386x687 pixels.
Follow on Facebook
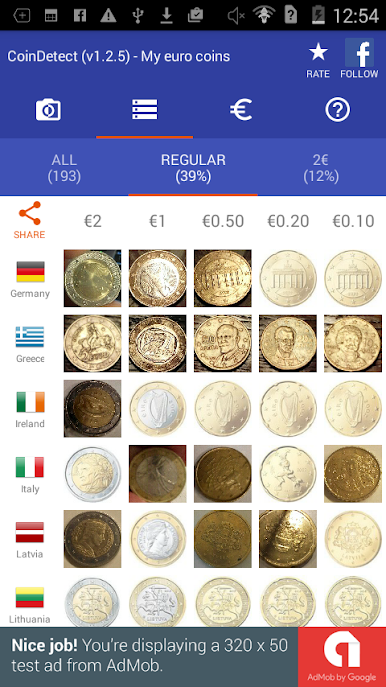[359, 59]
